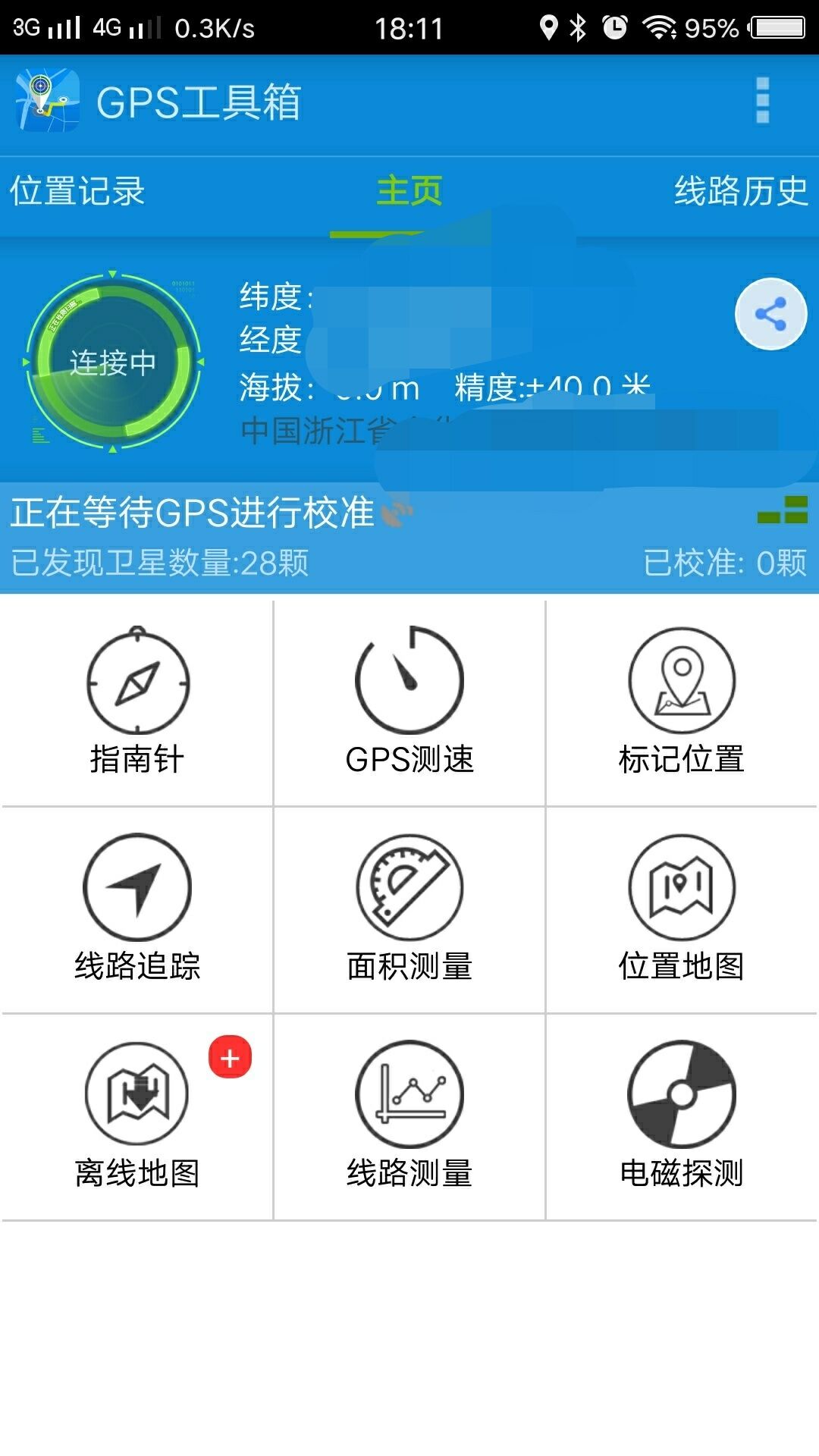Open the 位置地图 location map
Viewport: 819px width, 1456px height.
pos(682,914)
